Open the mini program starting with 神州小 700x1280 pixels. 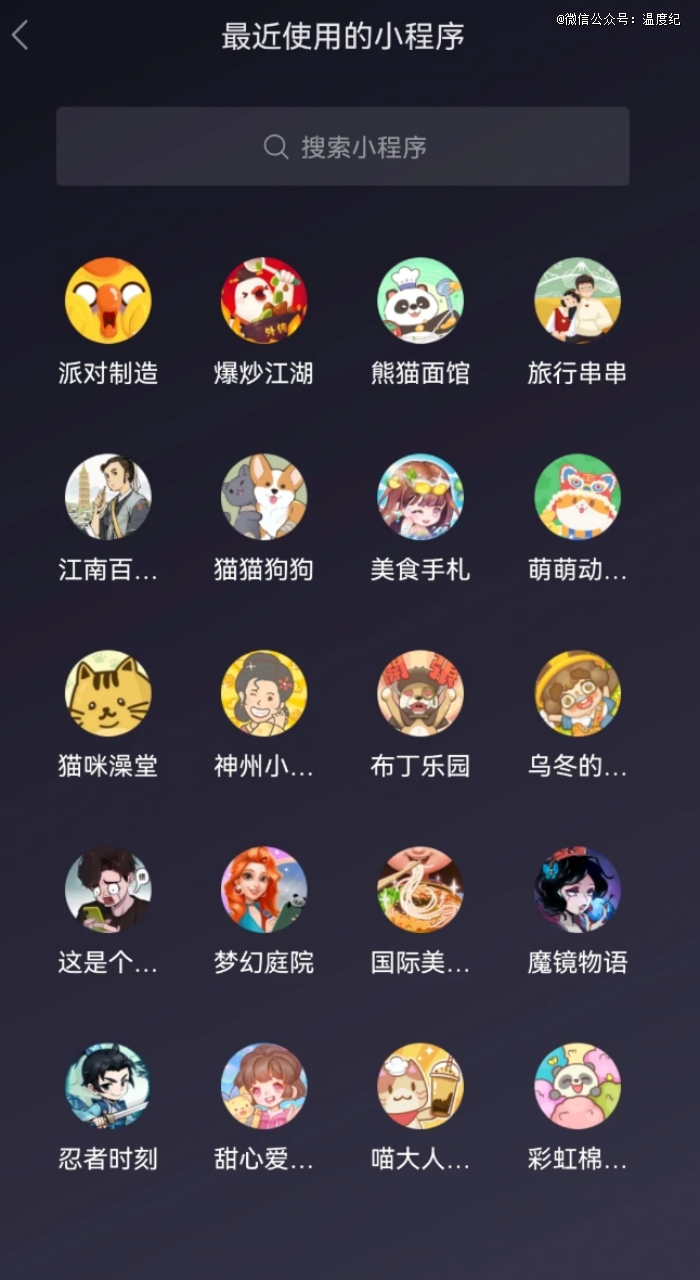[x=264, y=694]
